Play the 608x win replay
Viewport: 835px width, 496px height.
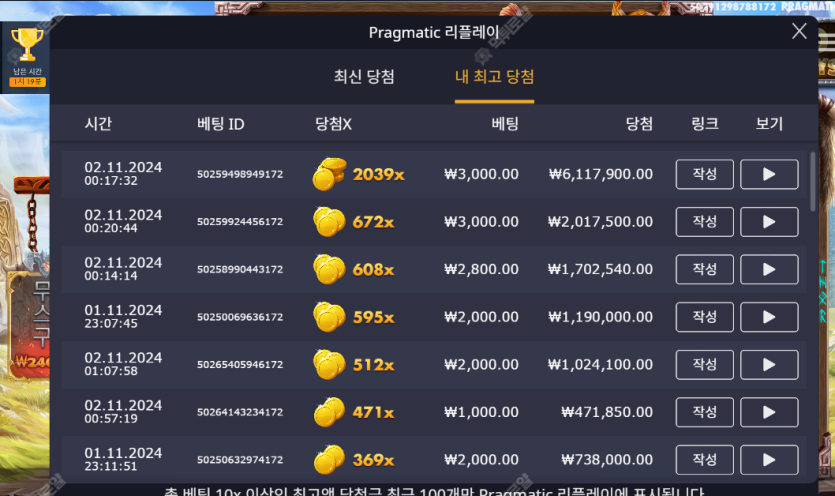pyautogui.click(x=769, y=270)
